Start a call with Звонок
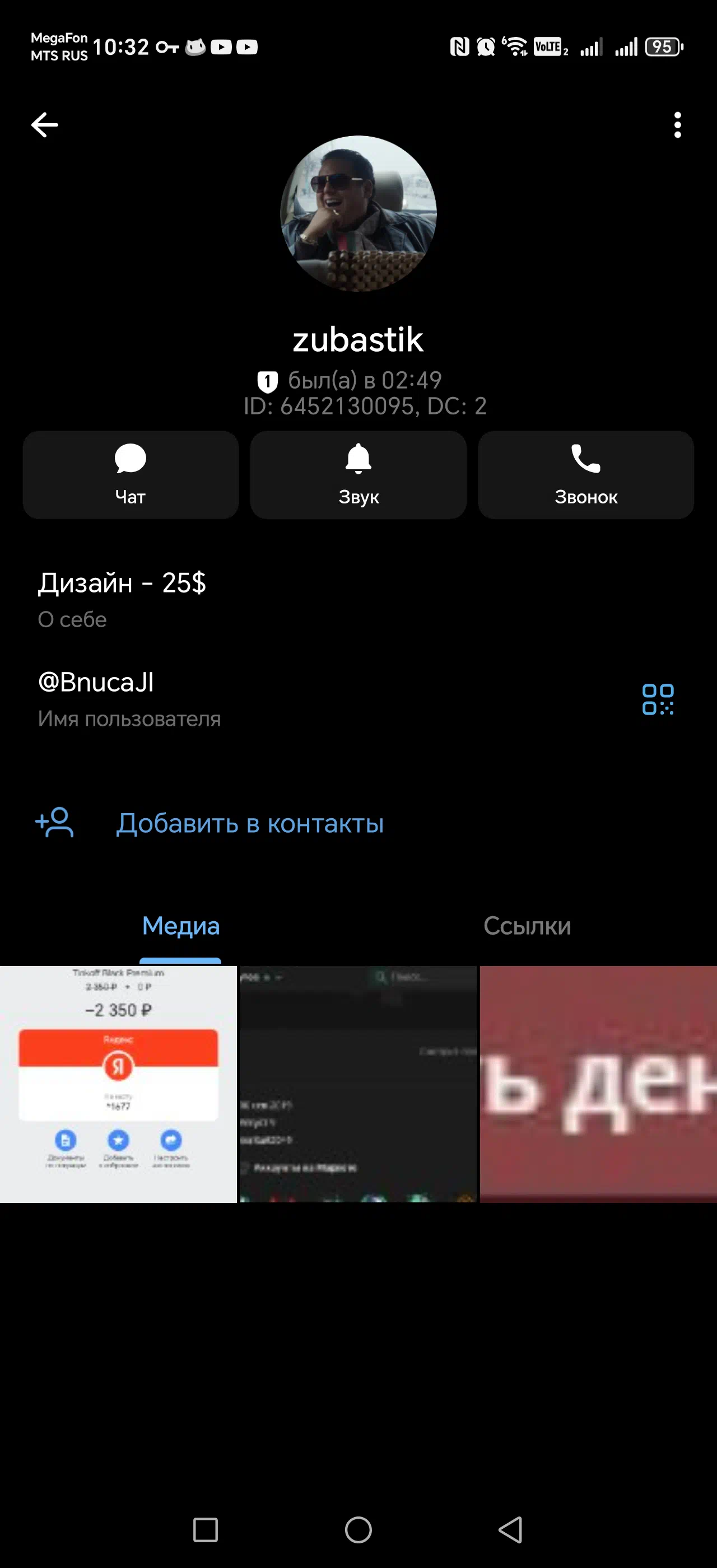 (x=585, y=475)
